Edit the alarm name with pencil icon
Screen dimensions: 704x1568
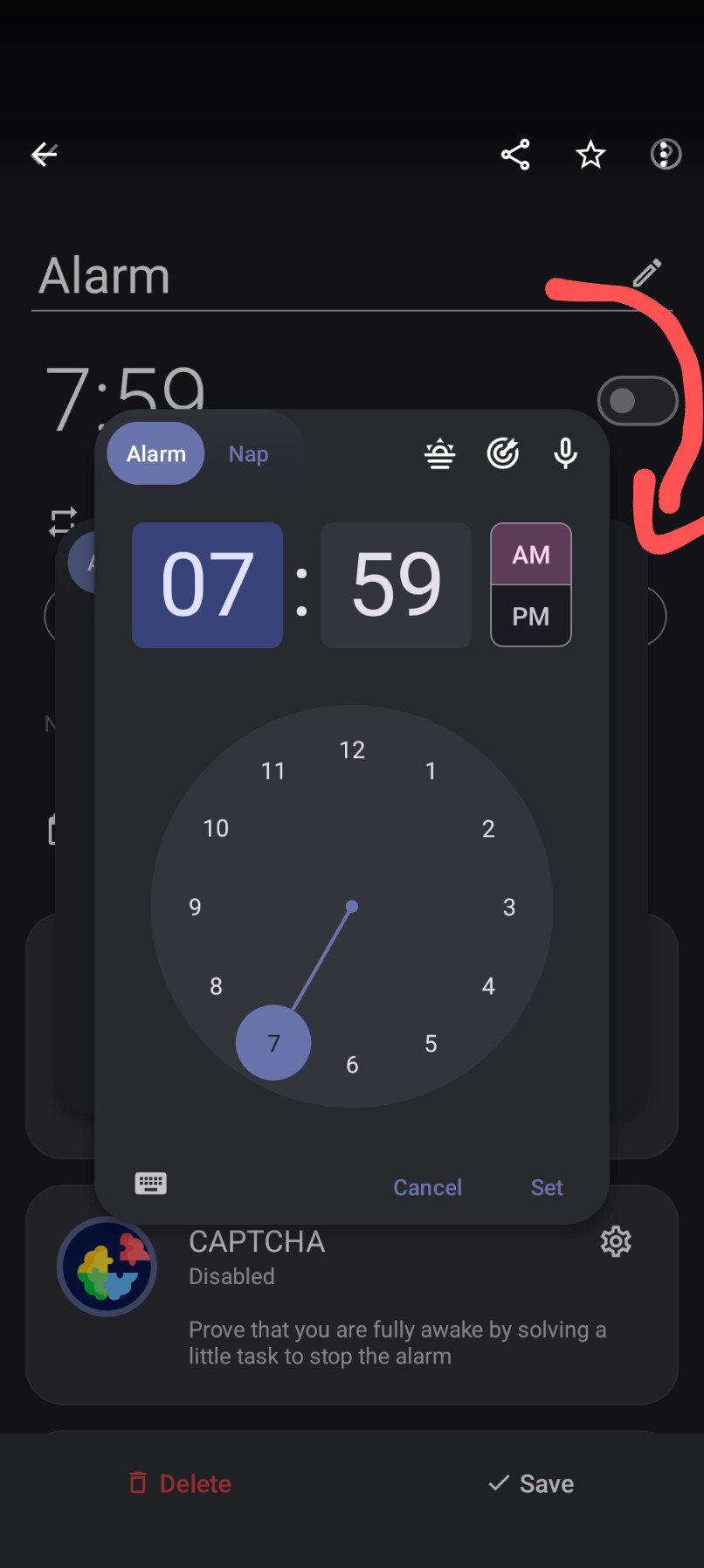(647, 273)
